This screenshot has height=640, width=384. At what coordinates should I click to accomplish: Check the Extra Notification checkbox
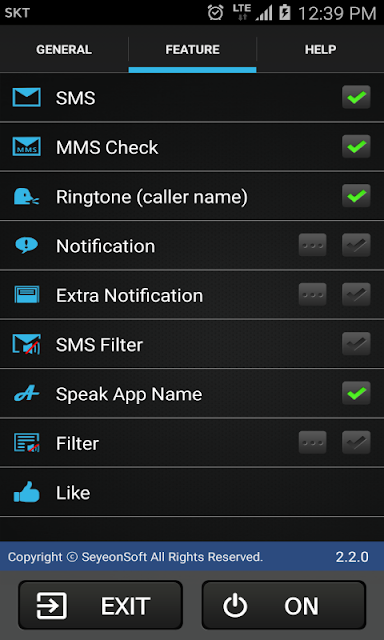[356, 295]
